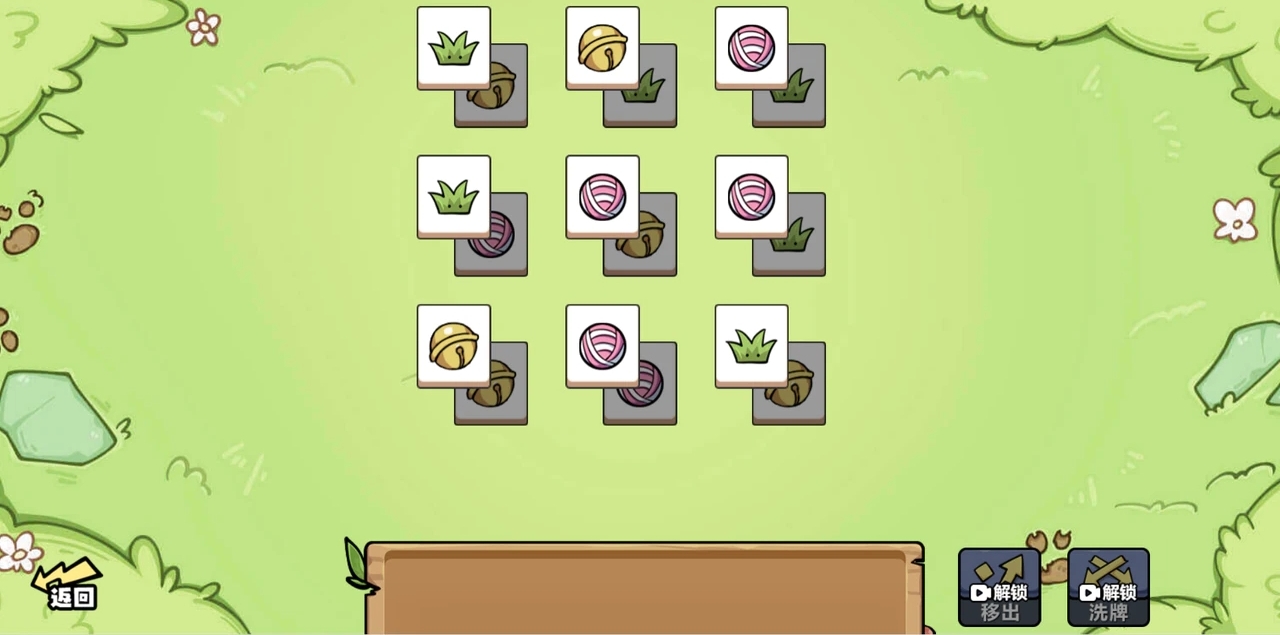Tap the bell tile covering another bell
The height and width of the screenshot is (635, 1280).
click(453, 345)
